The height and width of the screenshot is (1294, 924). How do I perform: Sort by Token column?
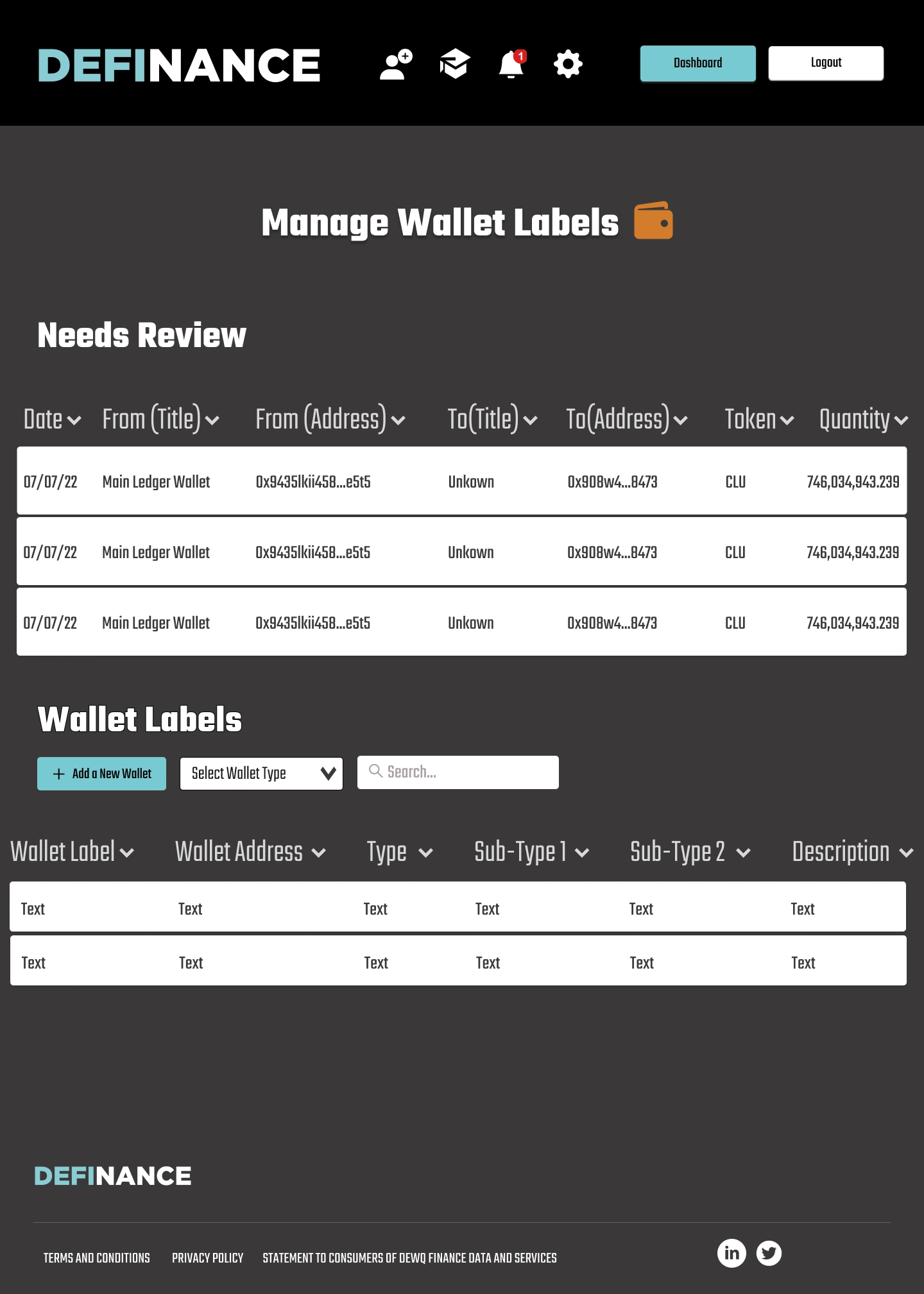point(759,420)
